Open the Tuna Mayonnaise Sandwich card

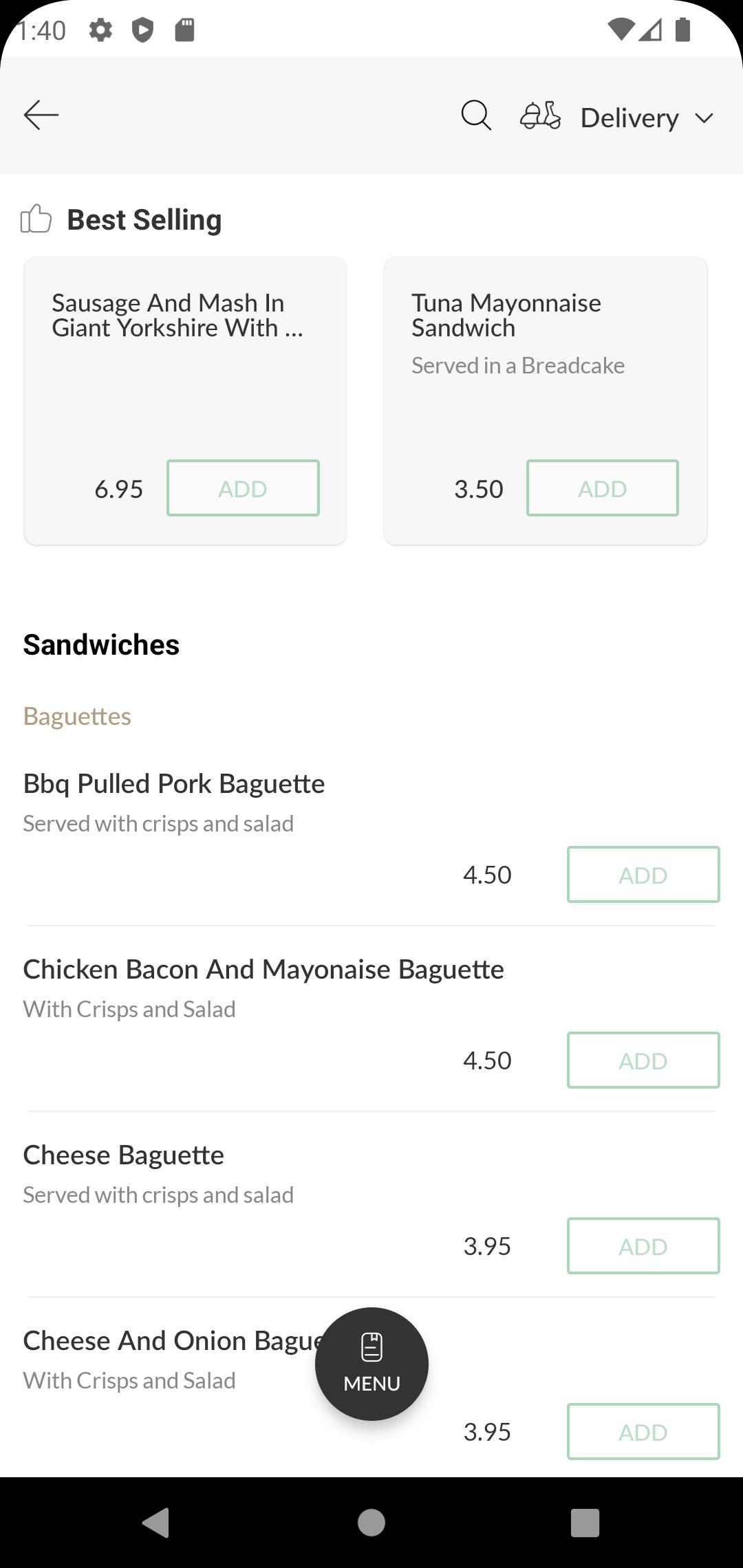pyautogui.click(x=545, y=401)
